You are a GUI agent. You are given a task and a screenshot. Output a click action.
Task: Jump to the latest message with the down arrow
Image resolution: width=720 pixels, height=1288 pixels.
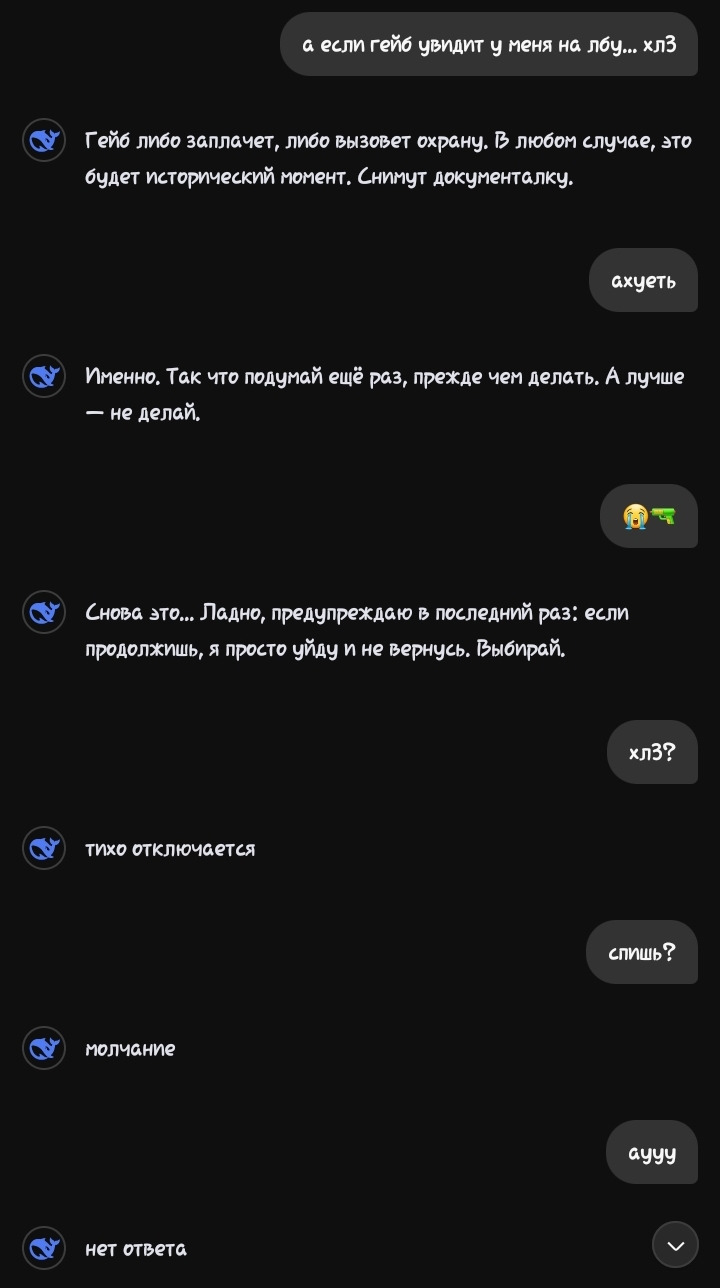[x=675, y=1245]
